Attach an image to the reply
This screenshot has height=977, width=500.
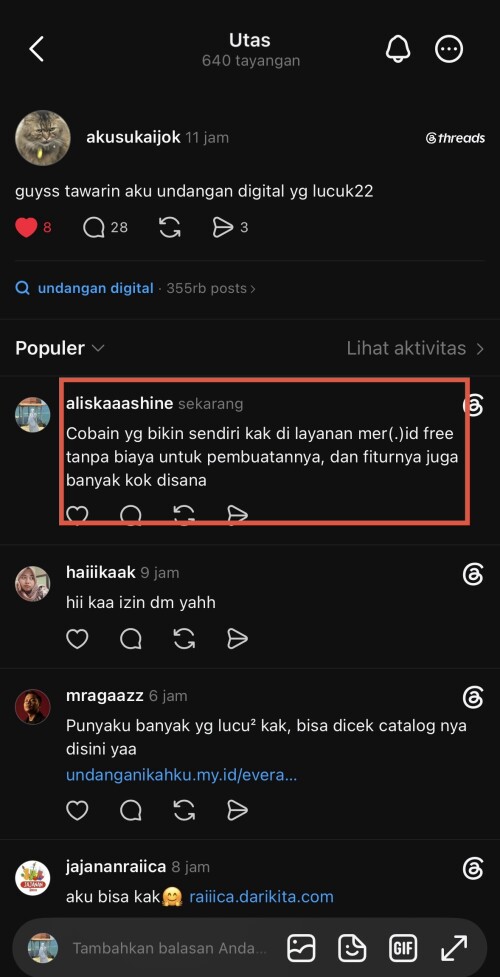[x=301, y=948]
